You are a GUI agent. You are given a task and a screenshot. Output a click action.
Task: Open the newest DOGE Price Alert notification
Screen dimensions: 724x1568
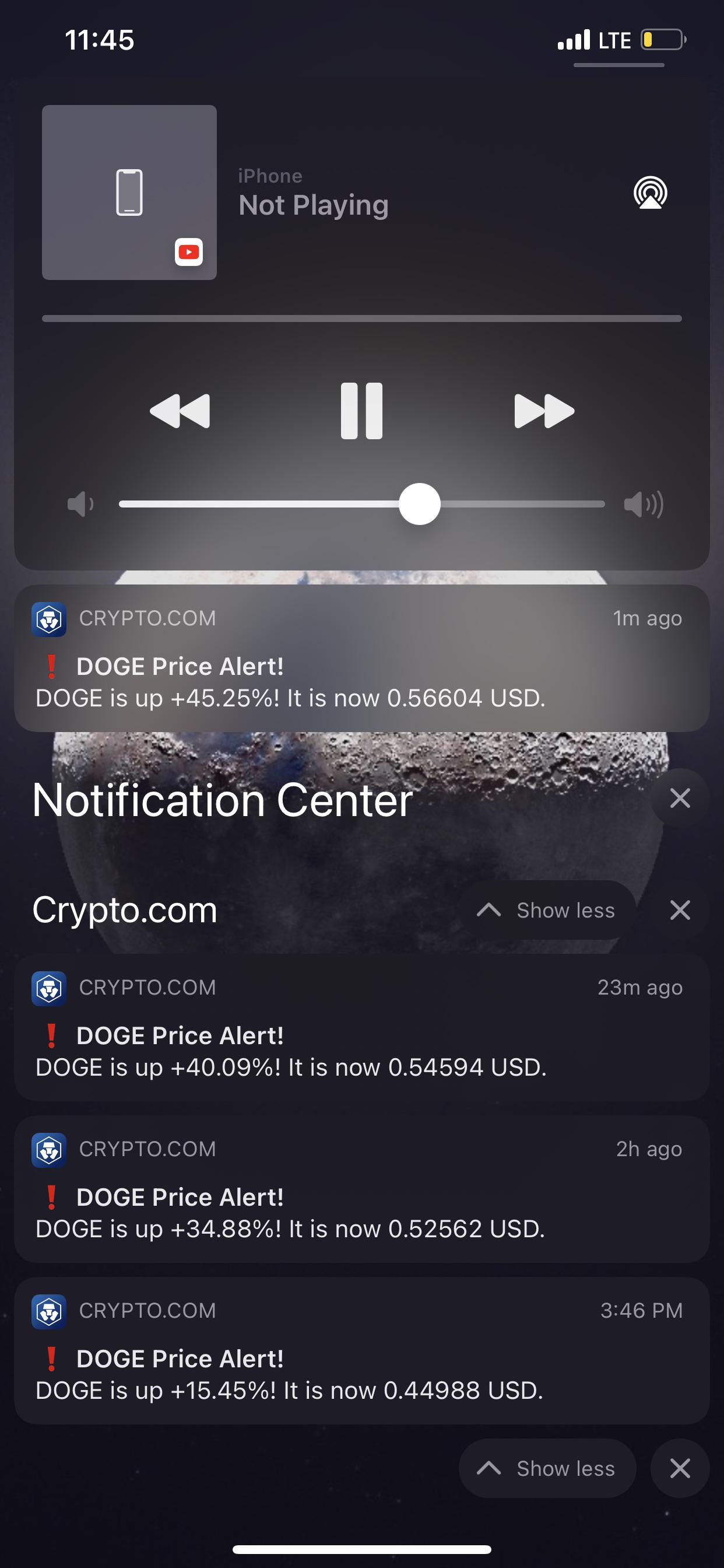click(x=362, y=663)
